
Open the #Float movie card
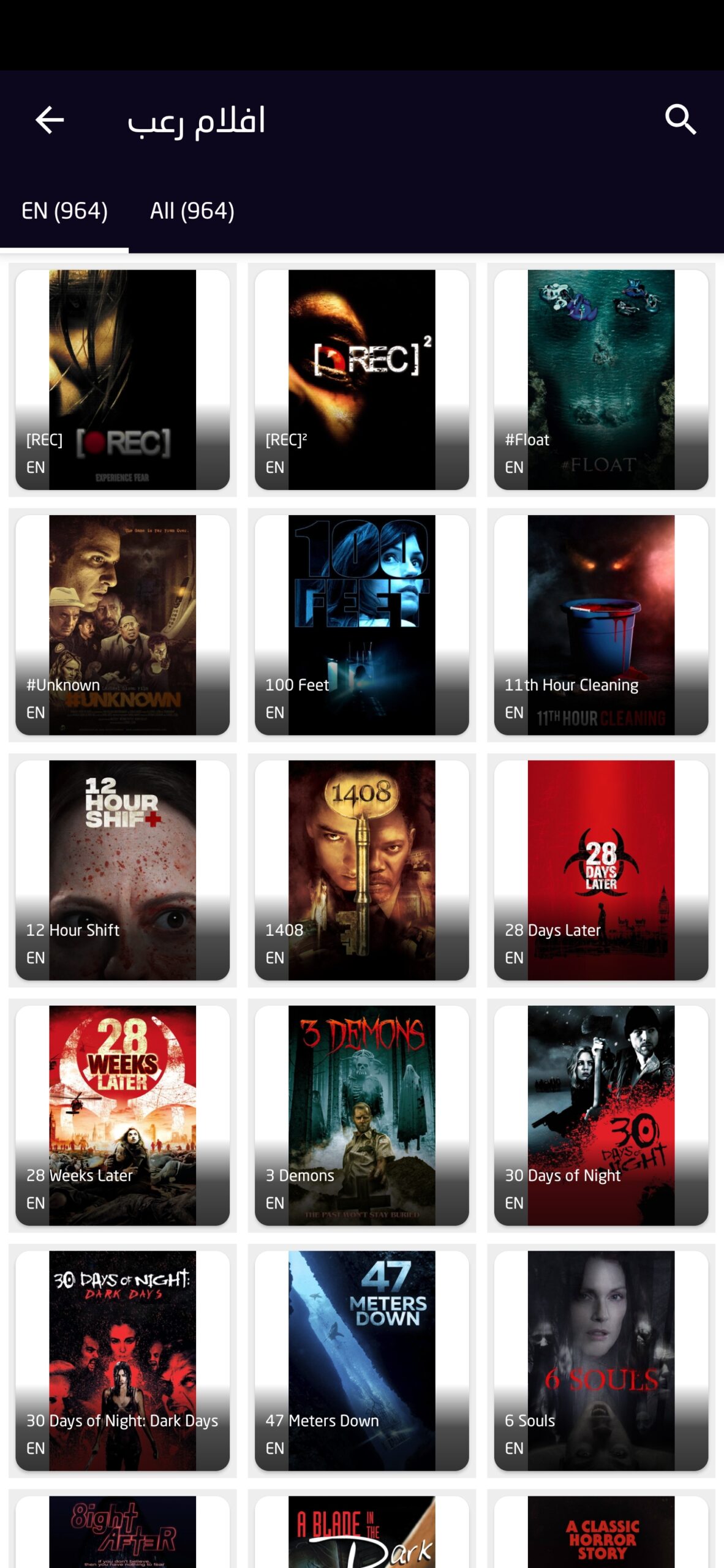[601, 380]
